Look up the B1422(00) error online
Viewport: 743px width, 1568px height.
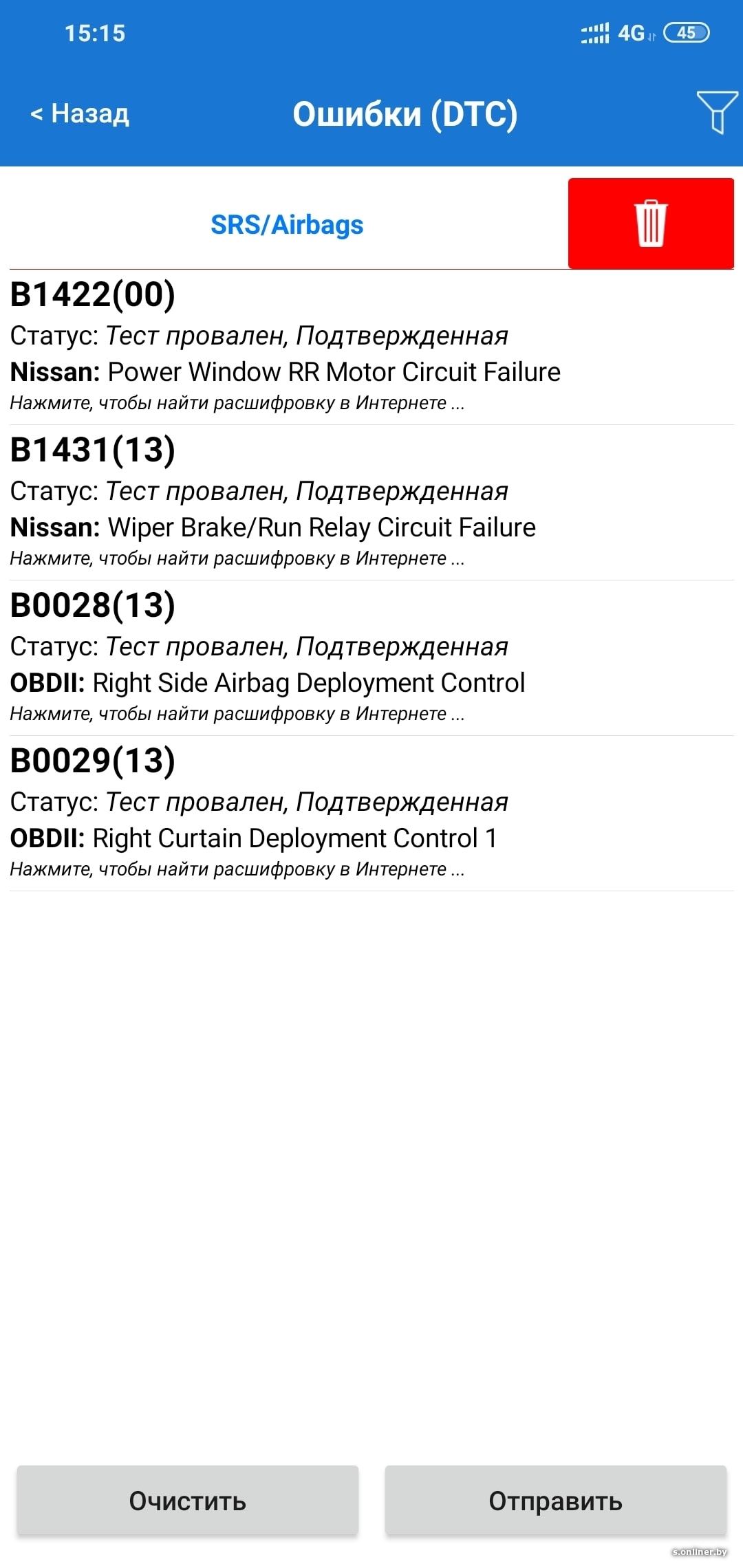pyautogui.click(x=237, y=403)
